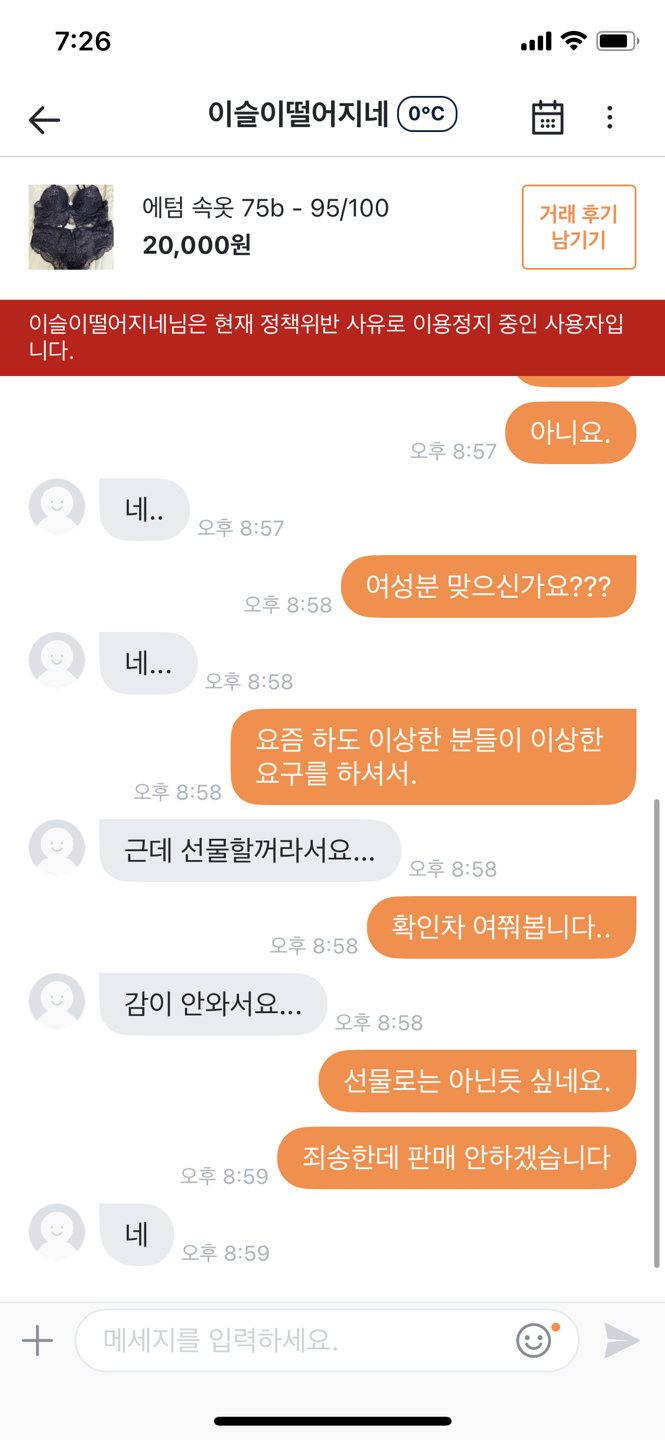Screen dimensions: 665x1440
Task: Open the plus attachment menu
Action: [37, 1340]
